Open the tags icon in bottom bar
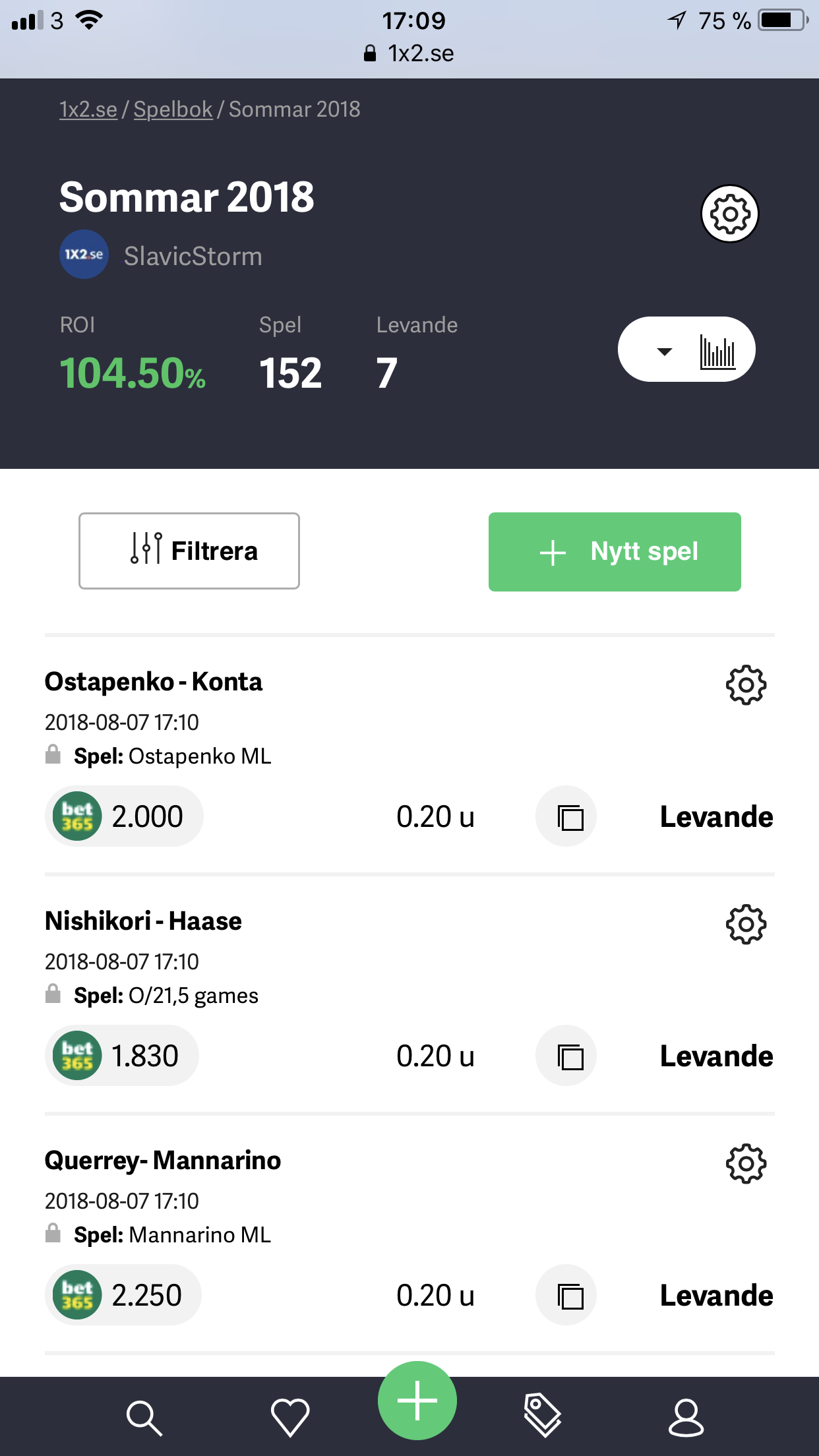 point(542,1415)
